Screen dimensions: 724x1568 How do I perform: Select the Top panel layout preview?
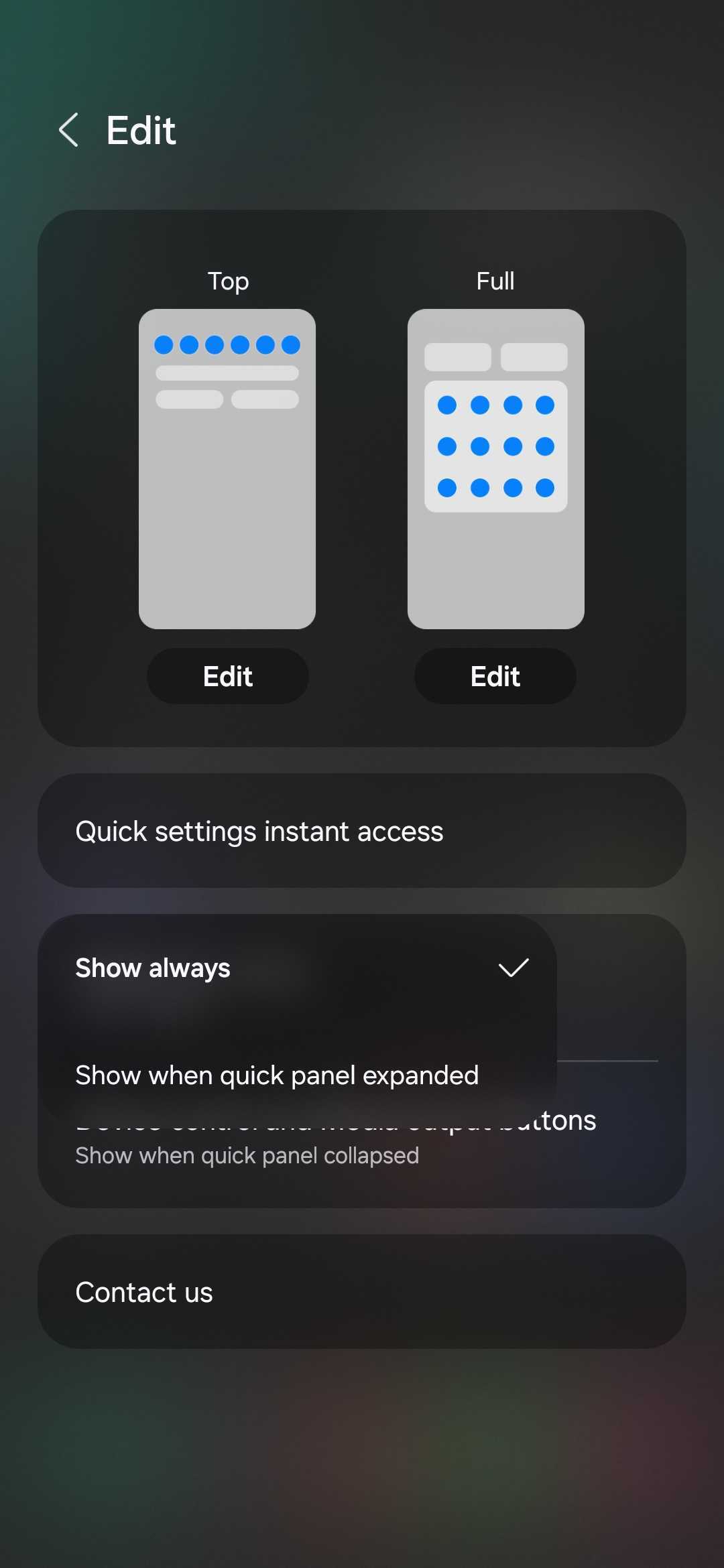coord(227,468)
